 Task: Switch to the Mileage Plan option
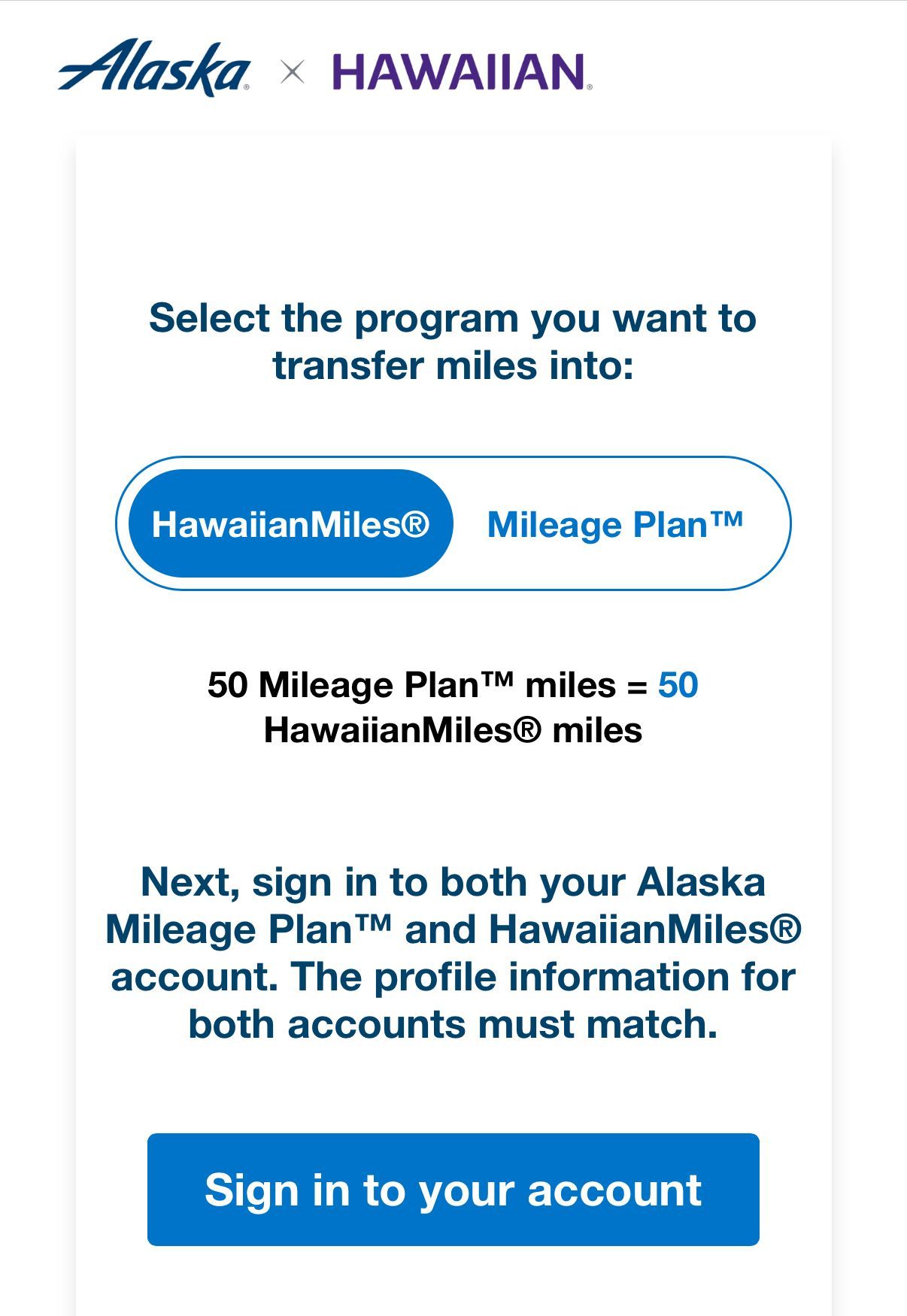click(614, 524)
